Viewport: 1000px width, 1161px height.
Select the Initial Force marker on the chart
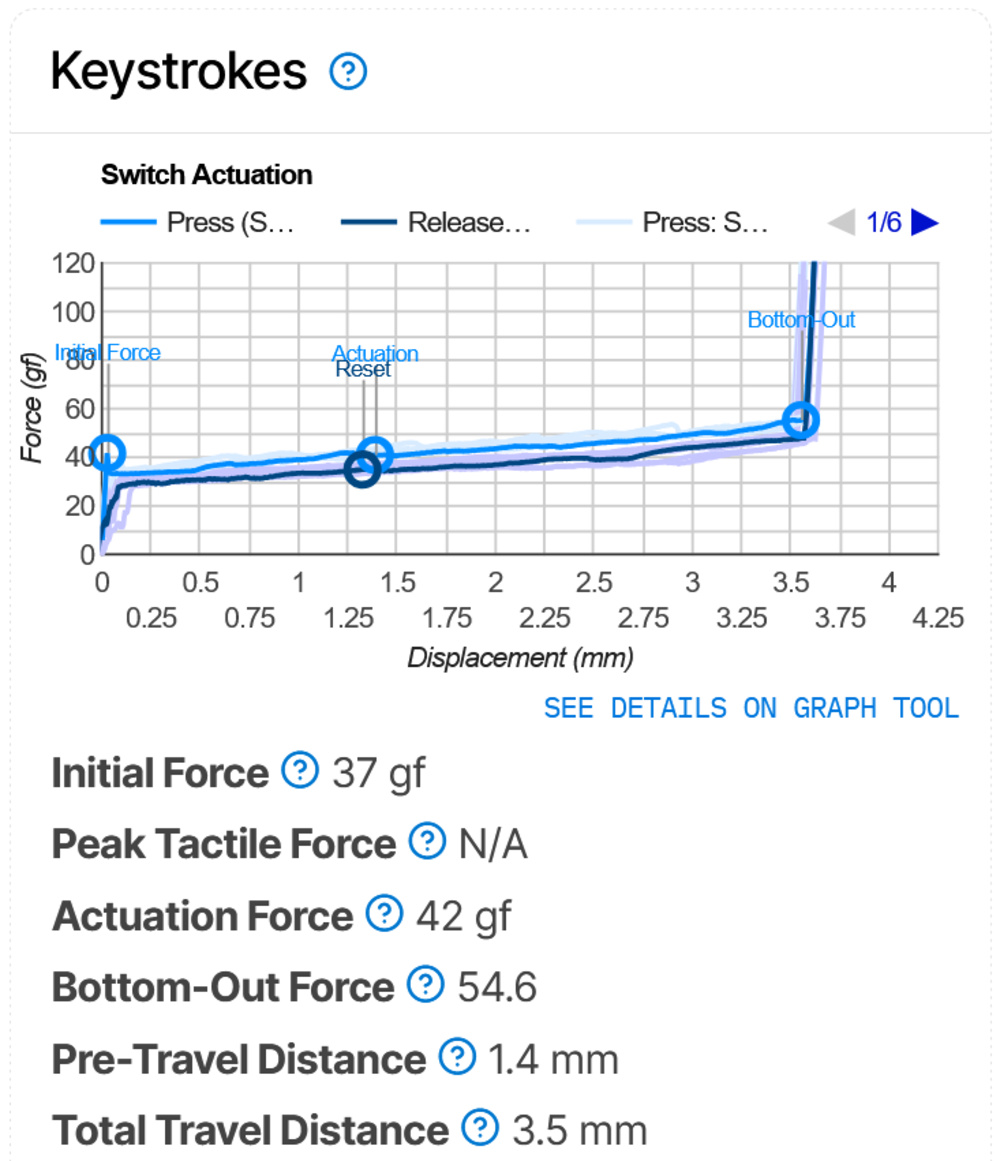(x=108, y=450)
